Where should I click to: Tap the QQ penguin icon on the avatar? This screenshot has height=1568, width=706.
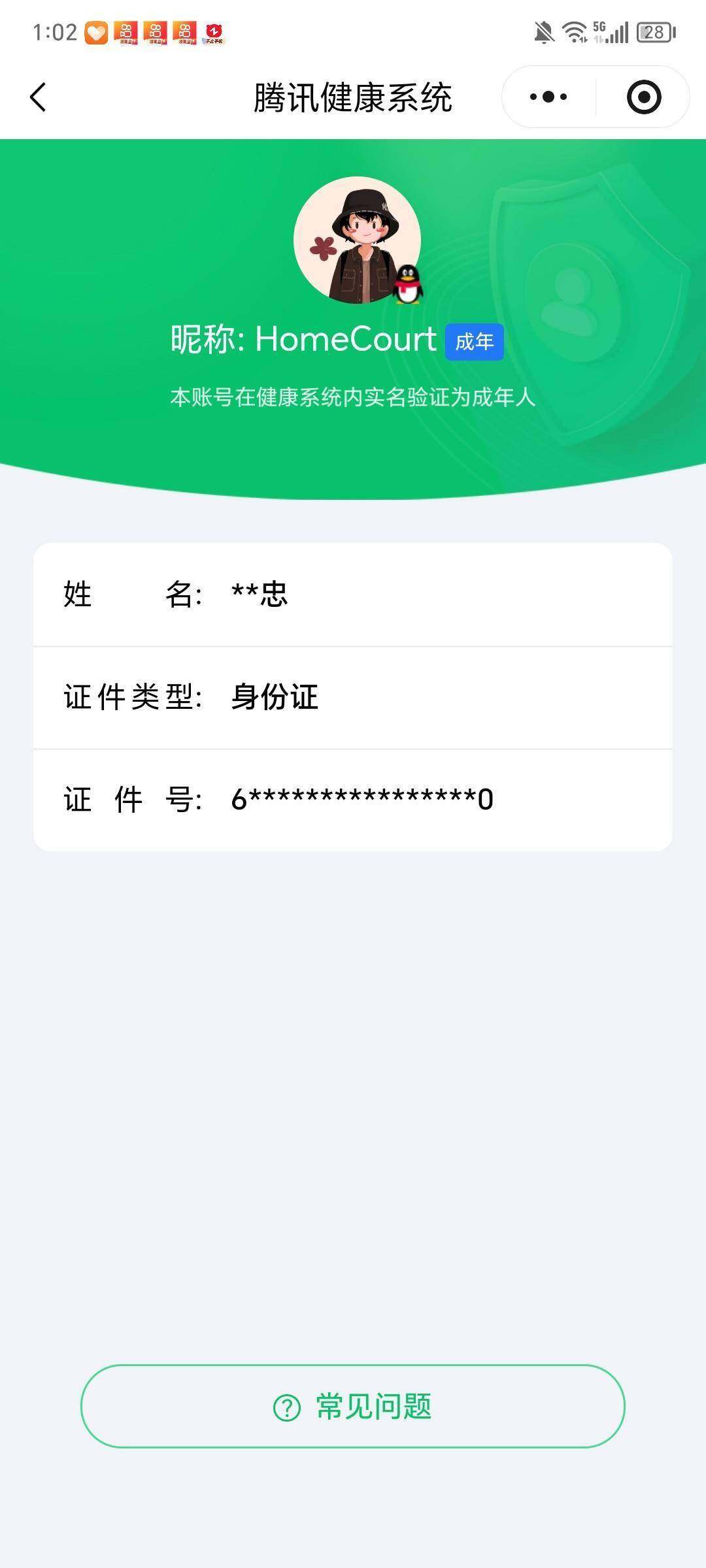pyautogui.click(x=407, y=286)
